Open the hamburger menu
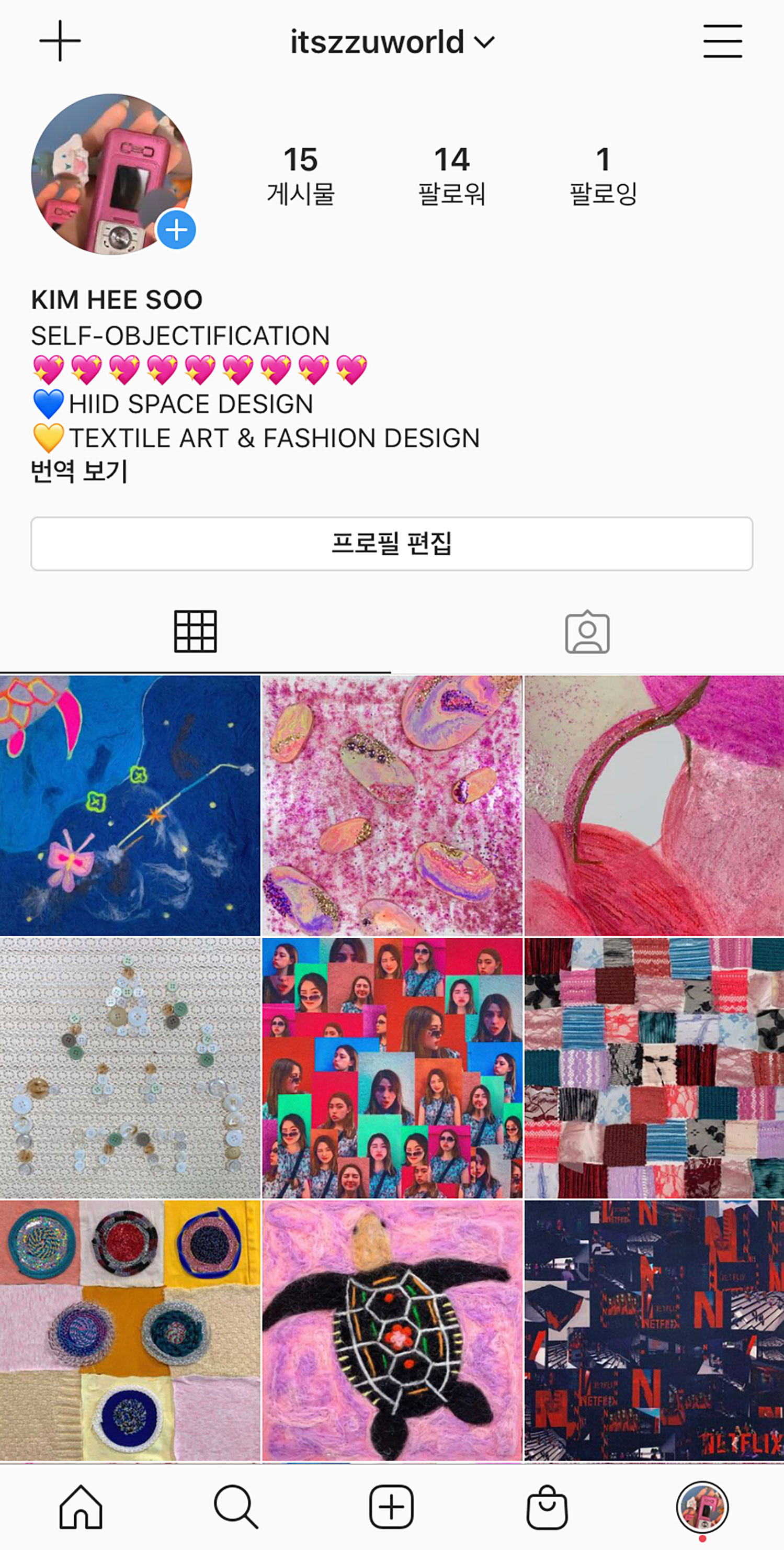784x1550 pixels. coord(722,41)
